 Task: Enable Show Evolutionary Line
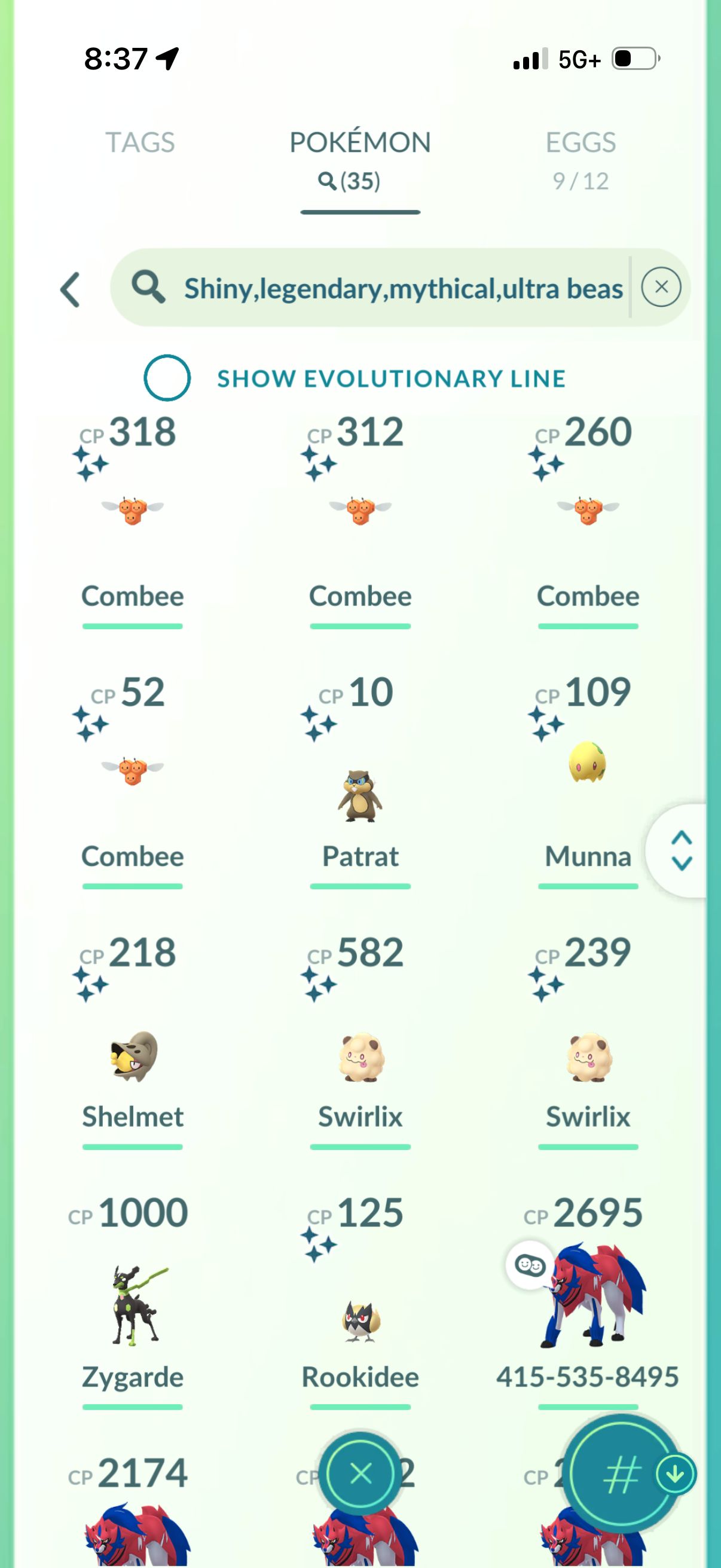pos(167,377)
